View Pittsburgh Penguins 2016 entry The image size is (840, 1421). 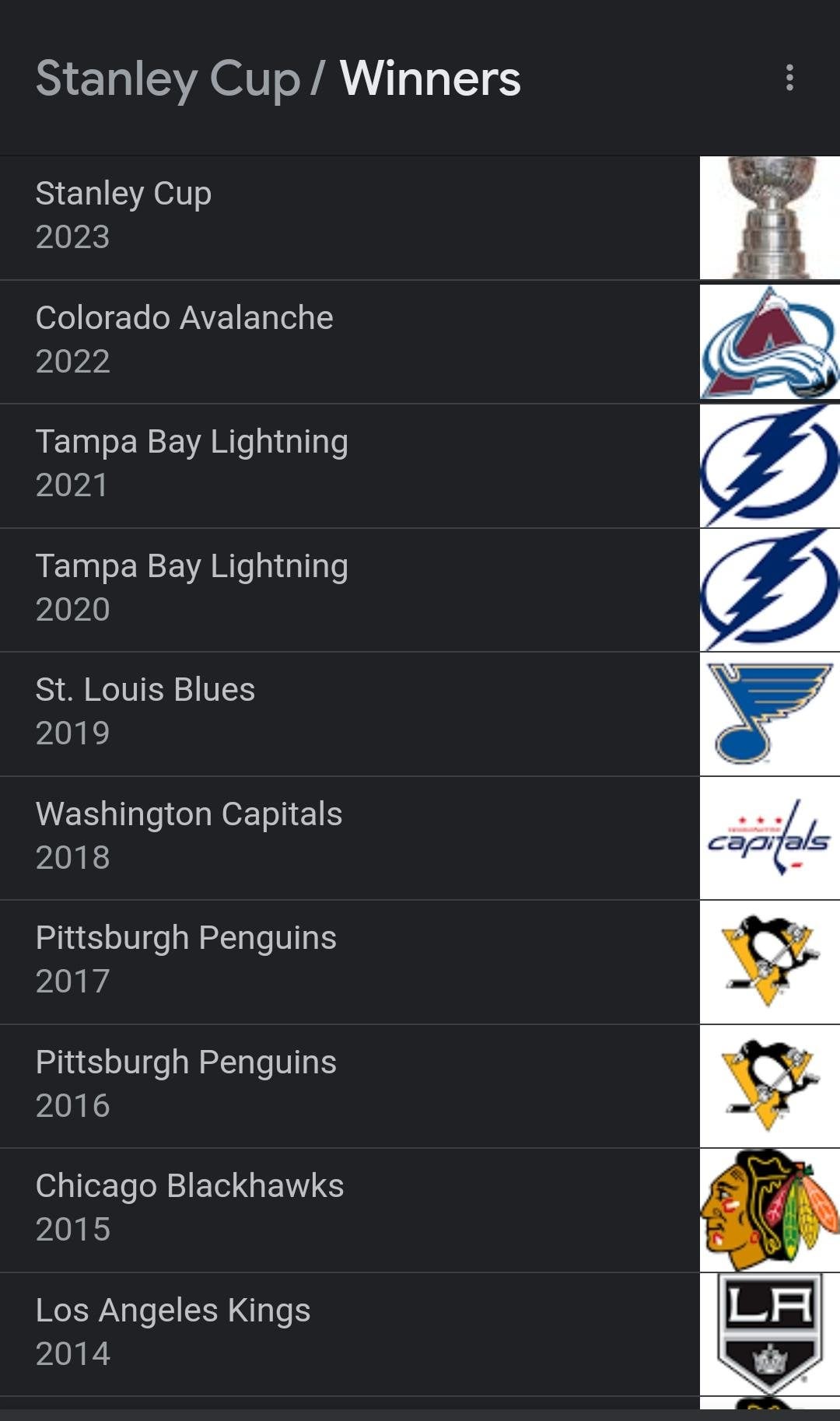click(x=350, y=1085)
